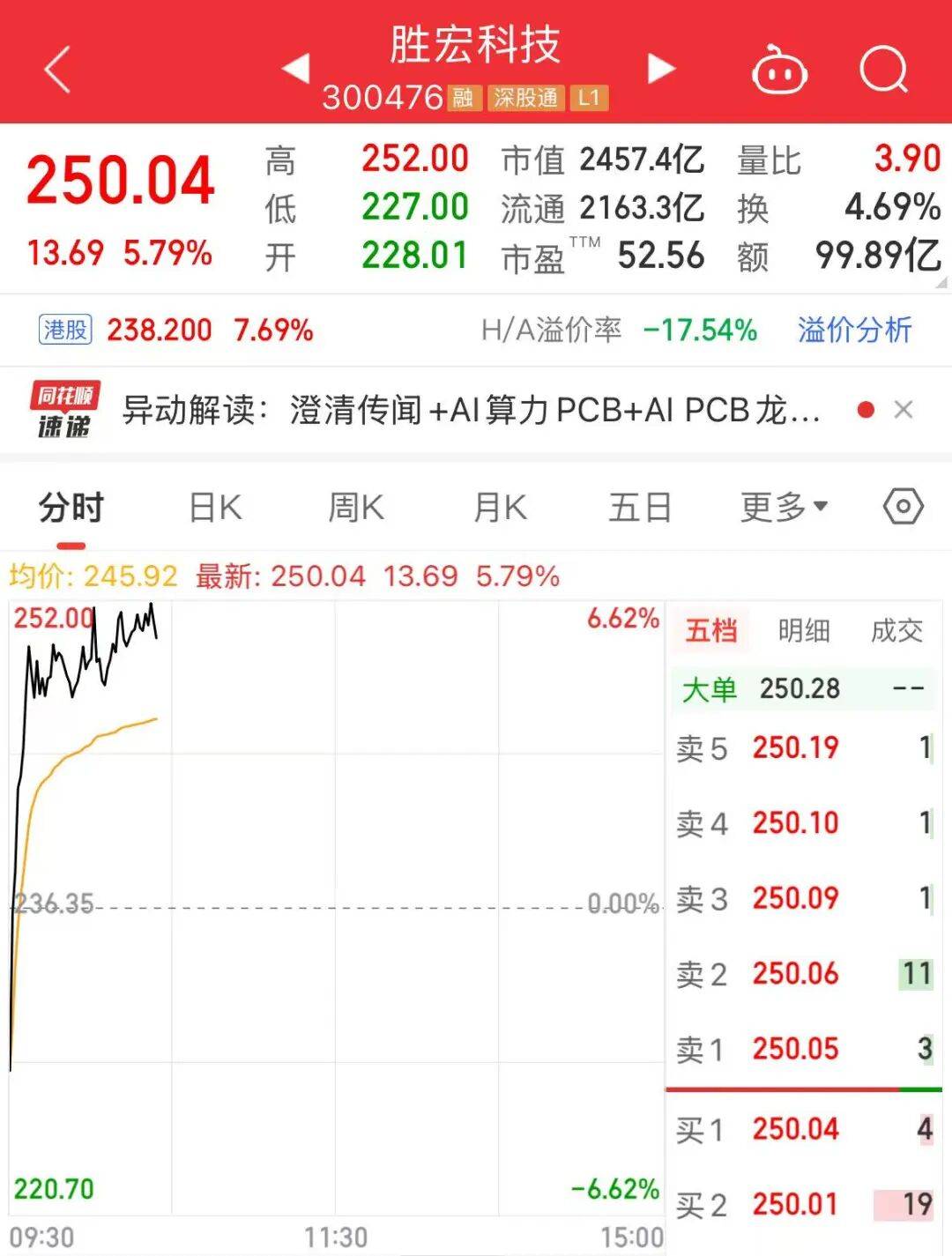Select the 五档 order book tab
The width and height of the screenshot is (952, 1256).
(711, 630)
